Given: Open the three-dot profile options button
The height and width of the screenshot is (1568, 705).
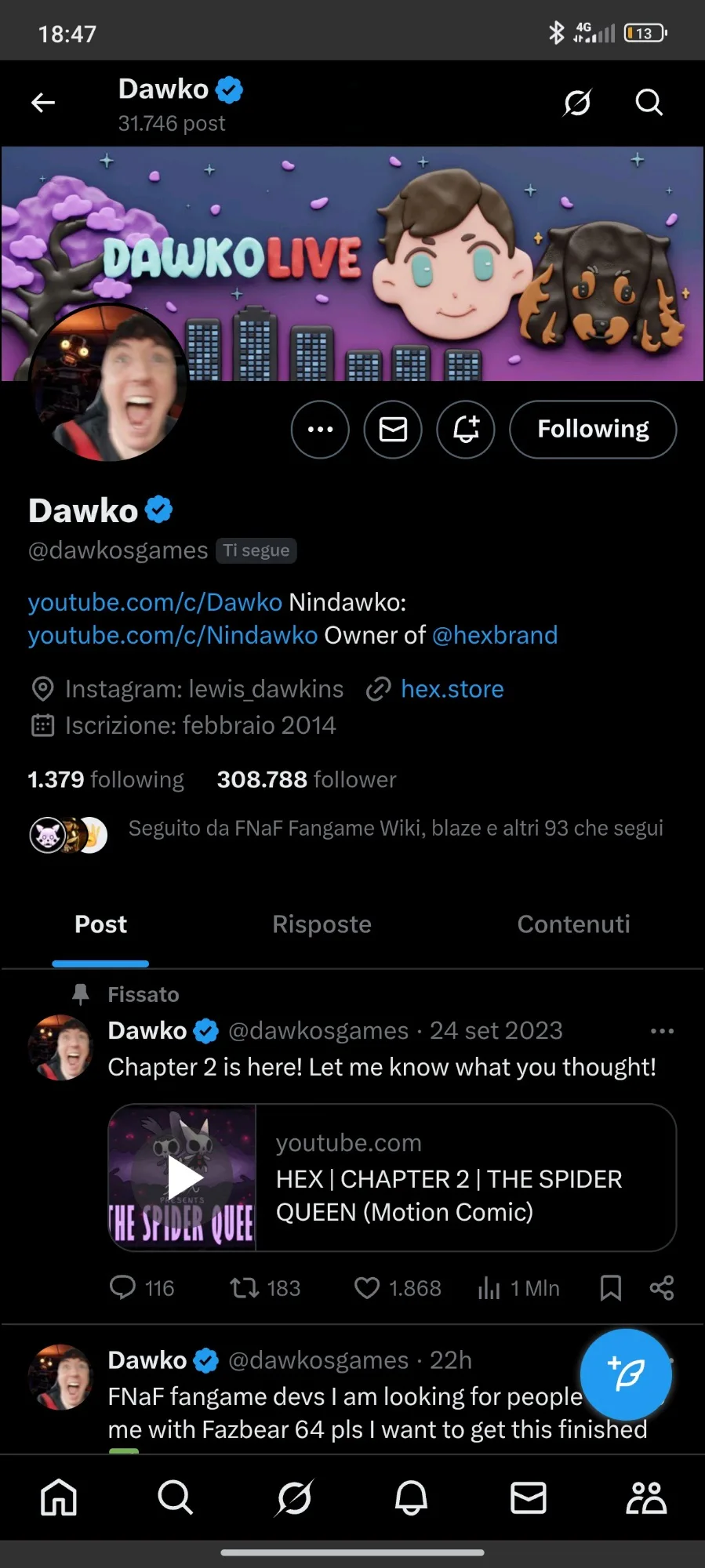Looking at the screenshot, I should pyautogui.click(x=320, y=430).
